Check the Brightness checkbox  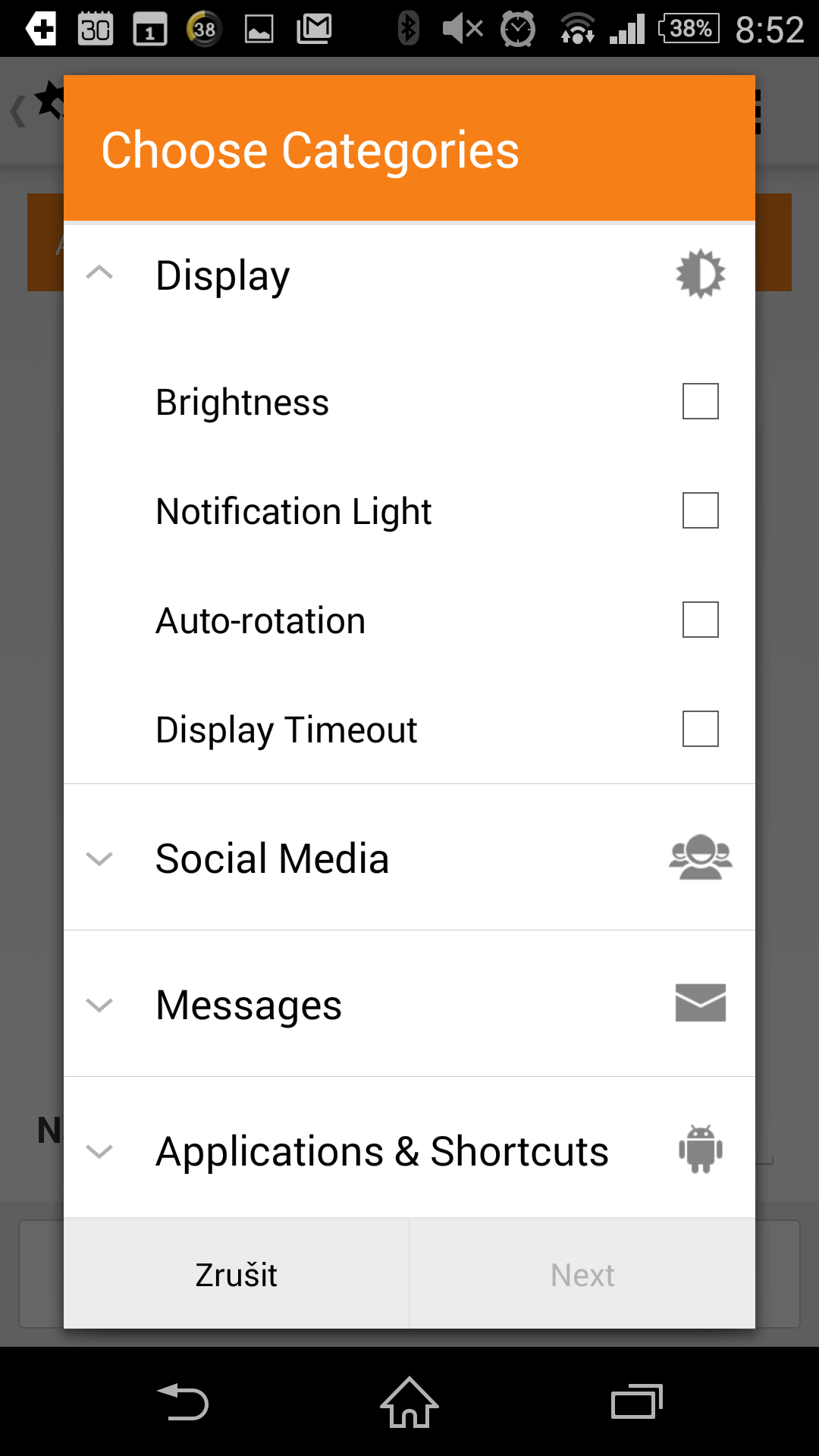click(x=700, y=401)
